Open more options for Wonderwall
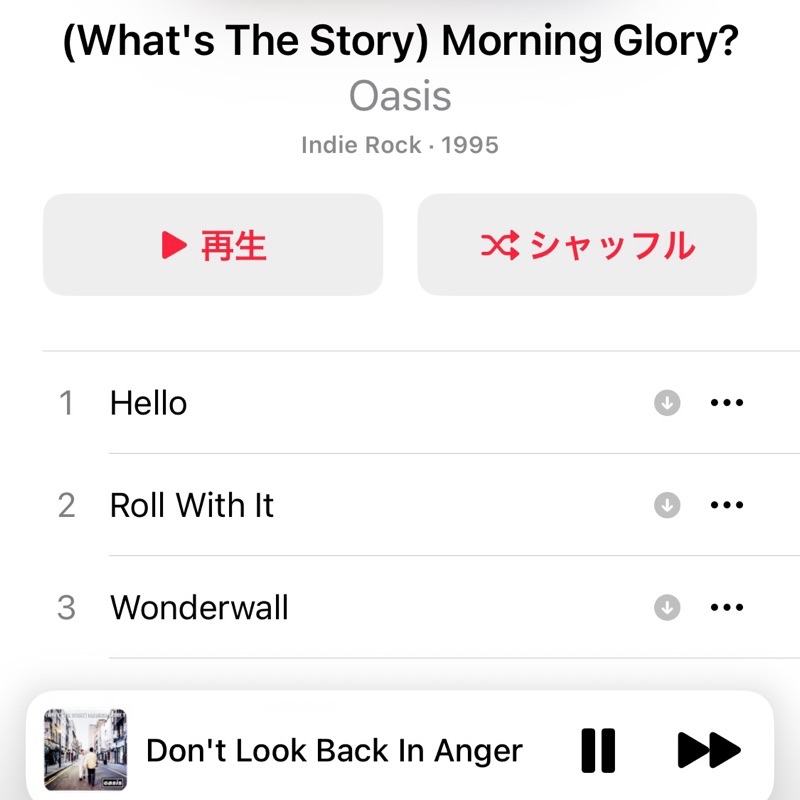 click(727, 607)
